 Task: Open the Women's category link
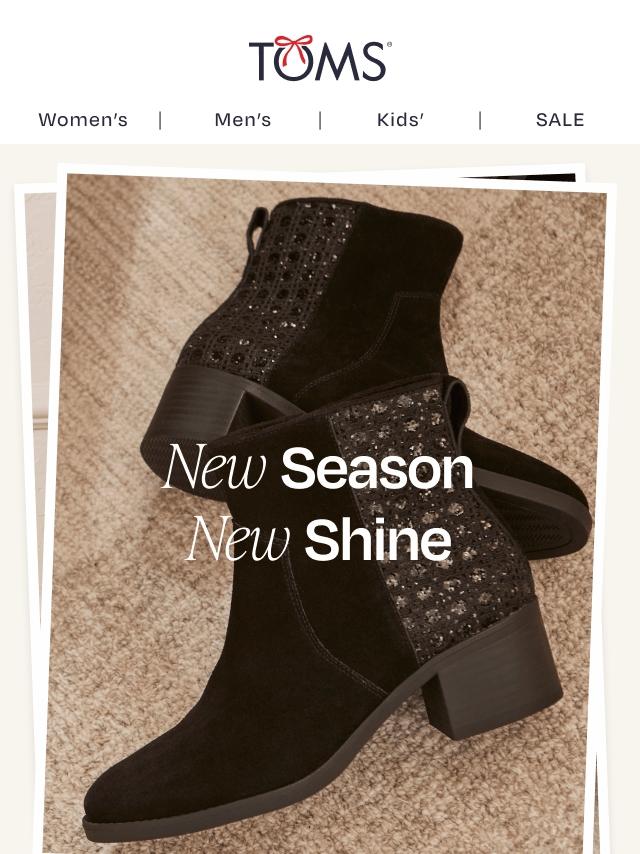(x=83, y=120)
